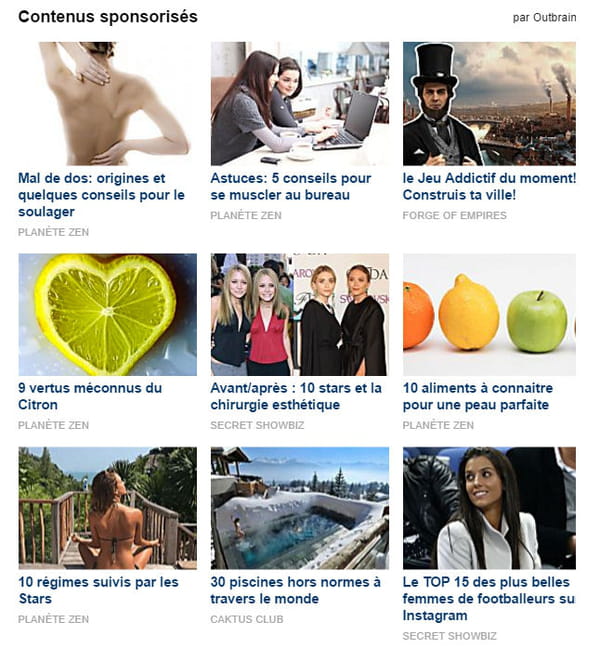Open '30 piscines hors normes à travers le monde'
Image resolution: width=600 pixels, height=648 pixels.
click(x=295, y=590)
